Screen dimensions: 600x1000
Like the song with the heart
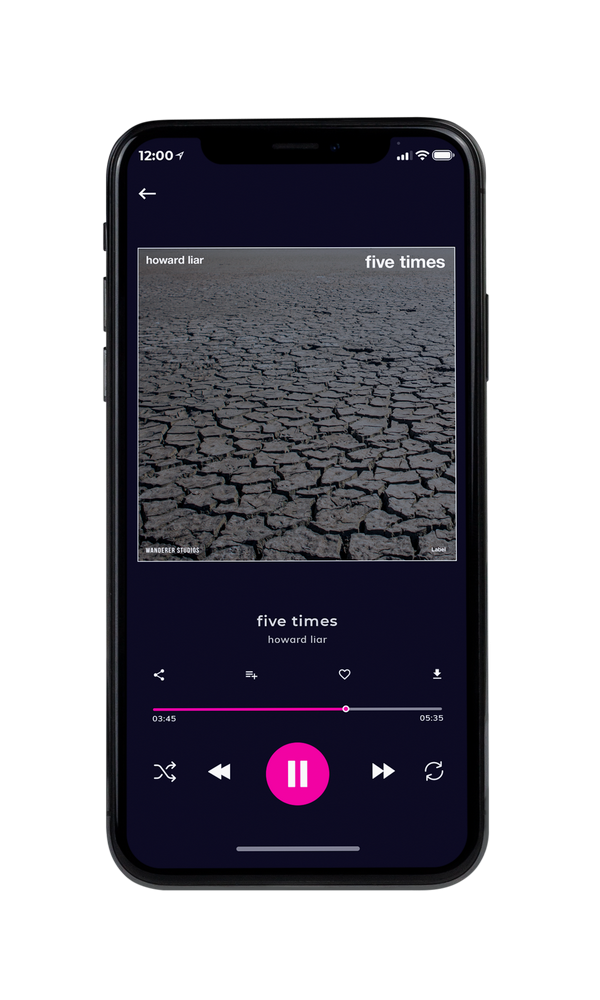click(344, 674)
